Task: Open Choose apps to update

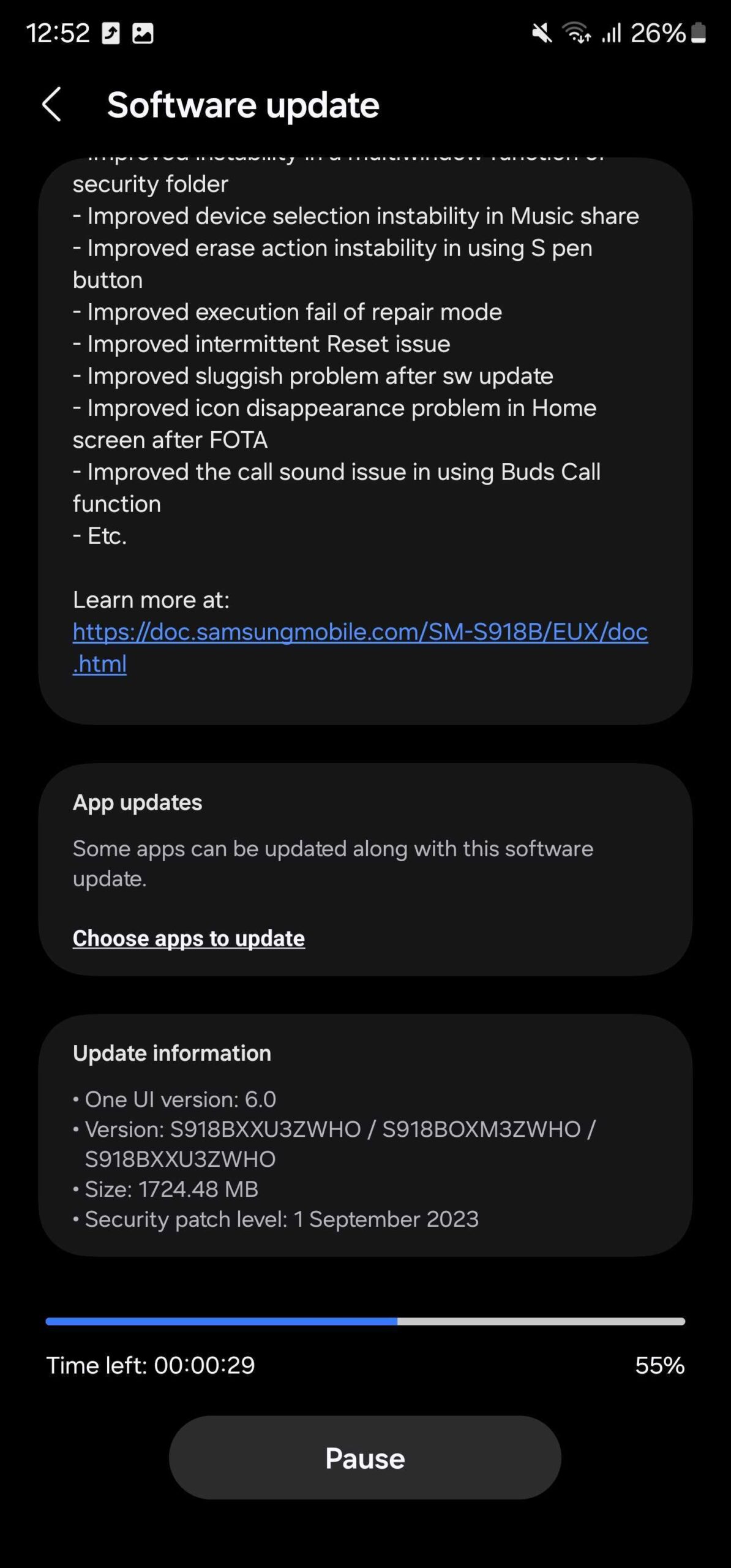Action: pyautogui.click(x=189, y=938)
